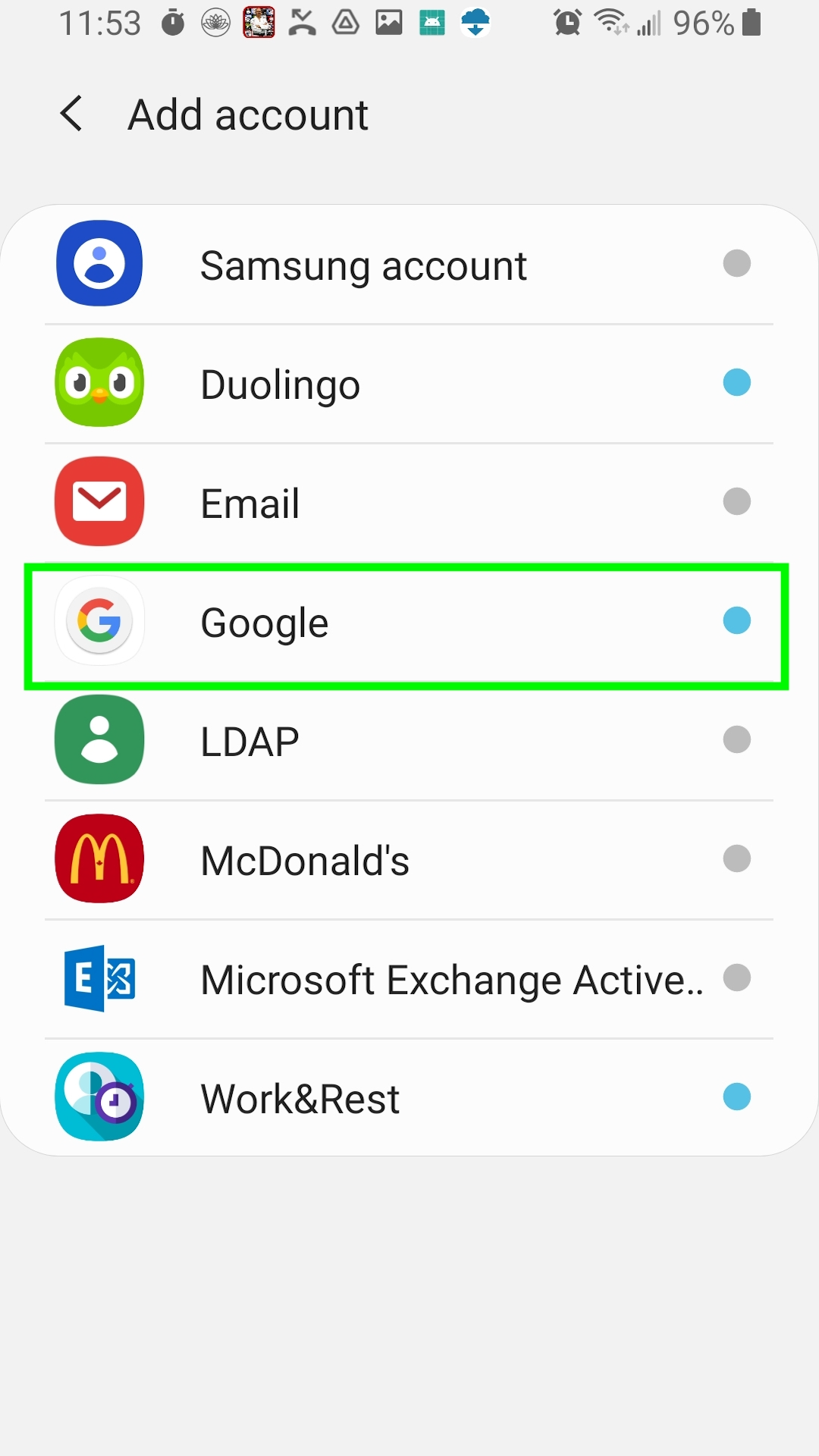The height and width of the screenshot is (1456, 819).
Task: Tap the battery level indicator
Action: click(x=751, y=23)
